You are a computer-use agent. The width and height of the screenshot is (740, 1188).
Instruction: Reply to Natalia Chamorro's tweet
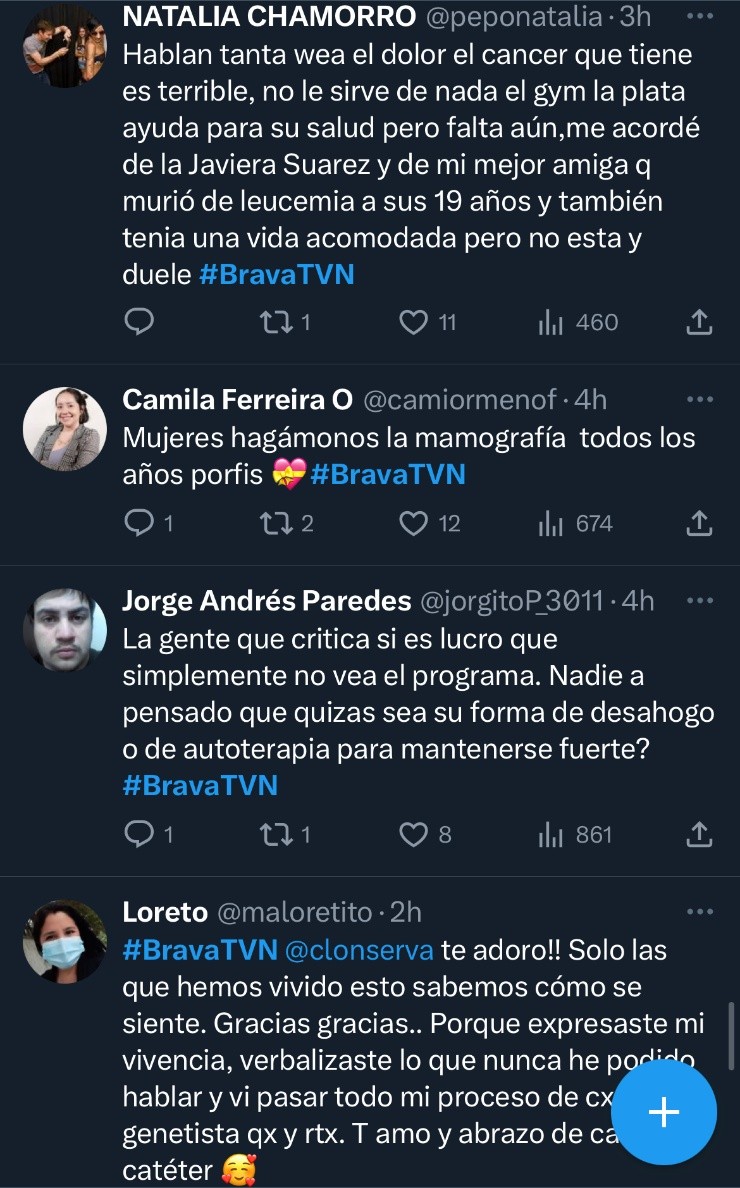pos(139,322)
